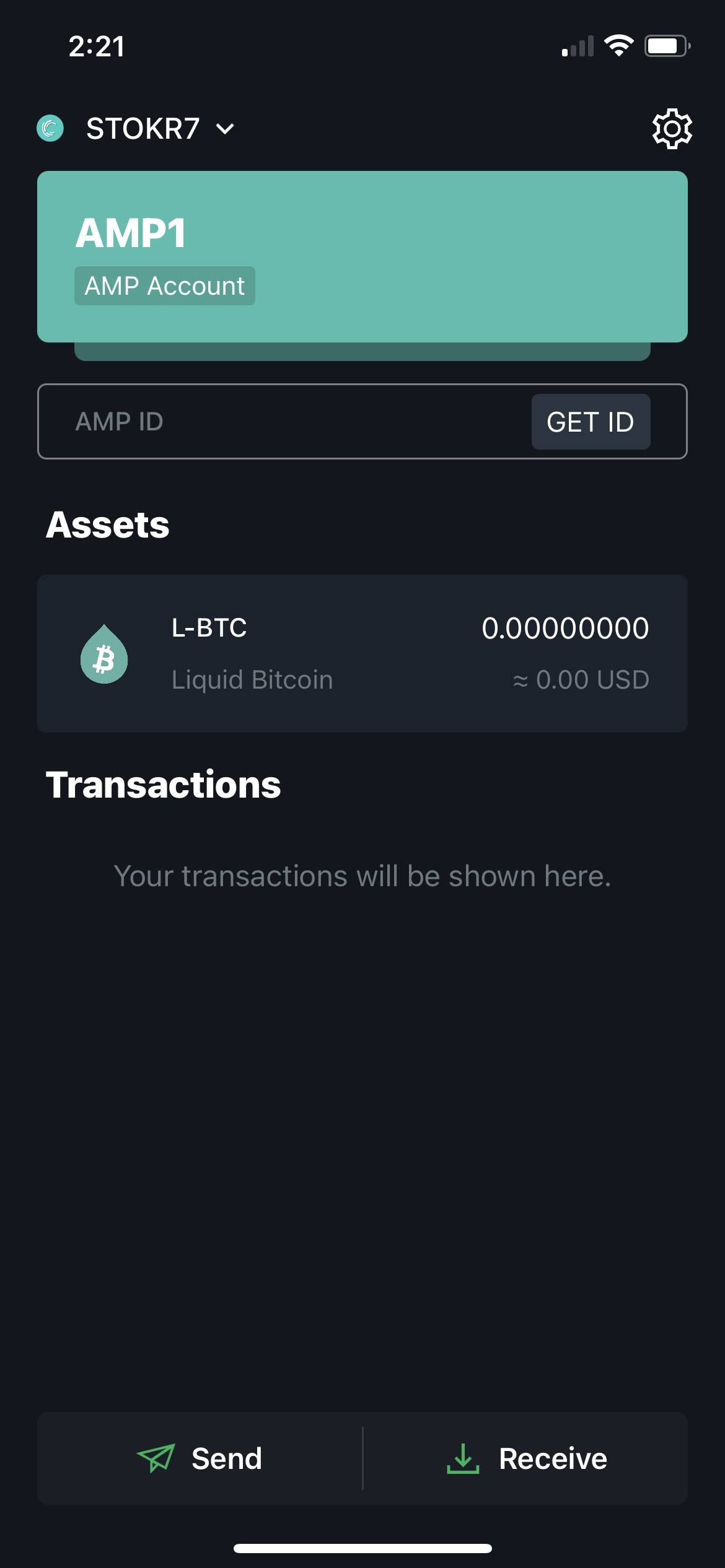
Task: Expand the STOKR7 wallet dropdown
Action: click(x=160, y=129)
